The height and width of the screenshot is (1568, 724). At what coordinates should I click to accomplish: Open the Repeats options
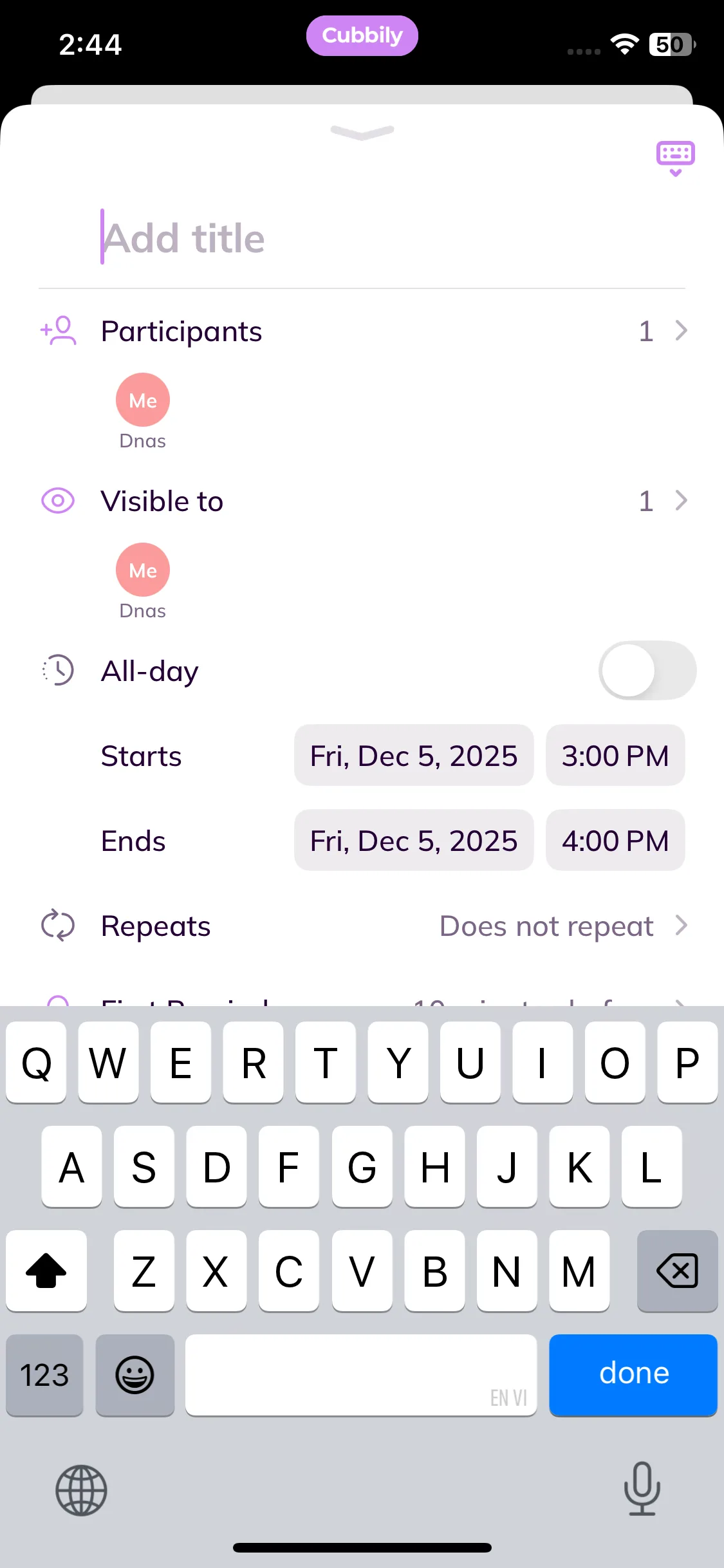362,926
